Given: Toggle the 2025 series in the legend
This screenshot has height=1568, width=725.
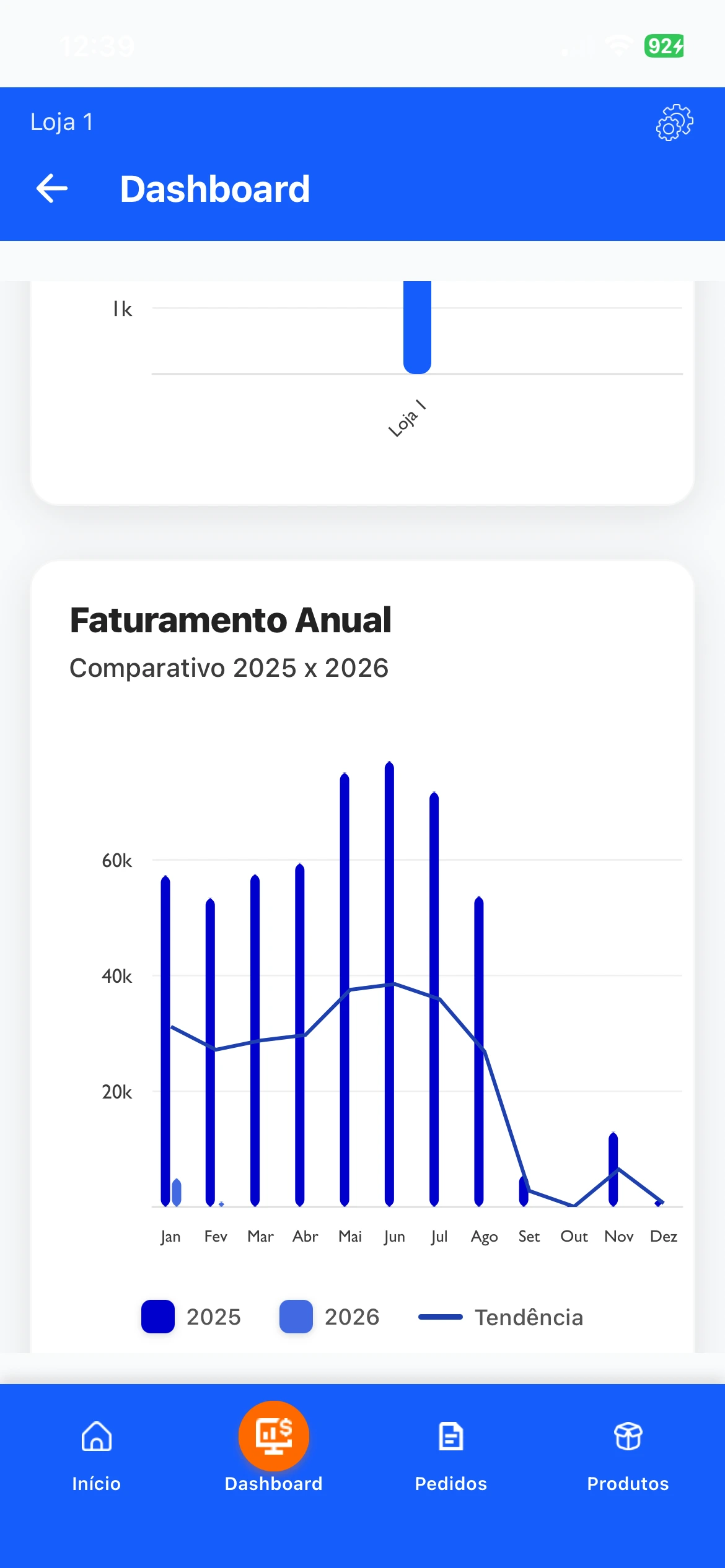Looking at the screenshot, I should pos(192,1317).
